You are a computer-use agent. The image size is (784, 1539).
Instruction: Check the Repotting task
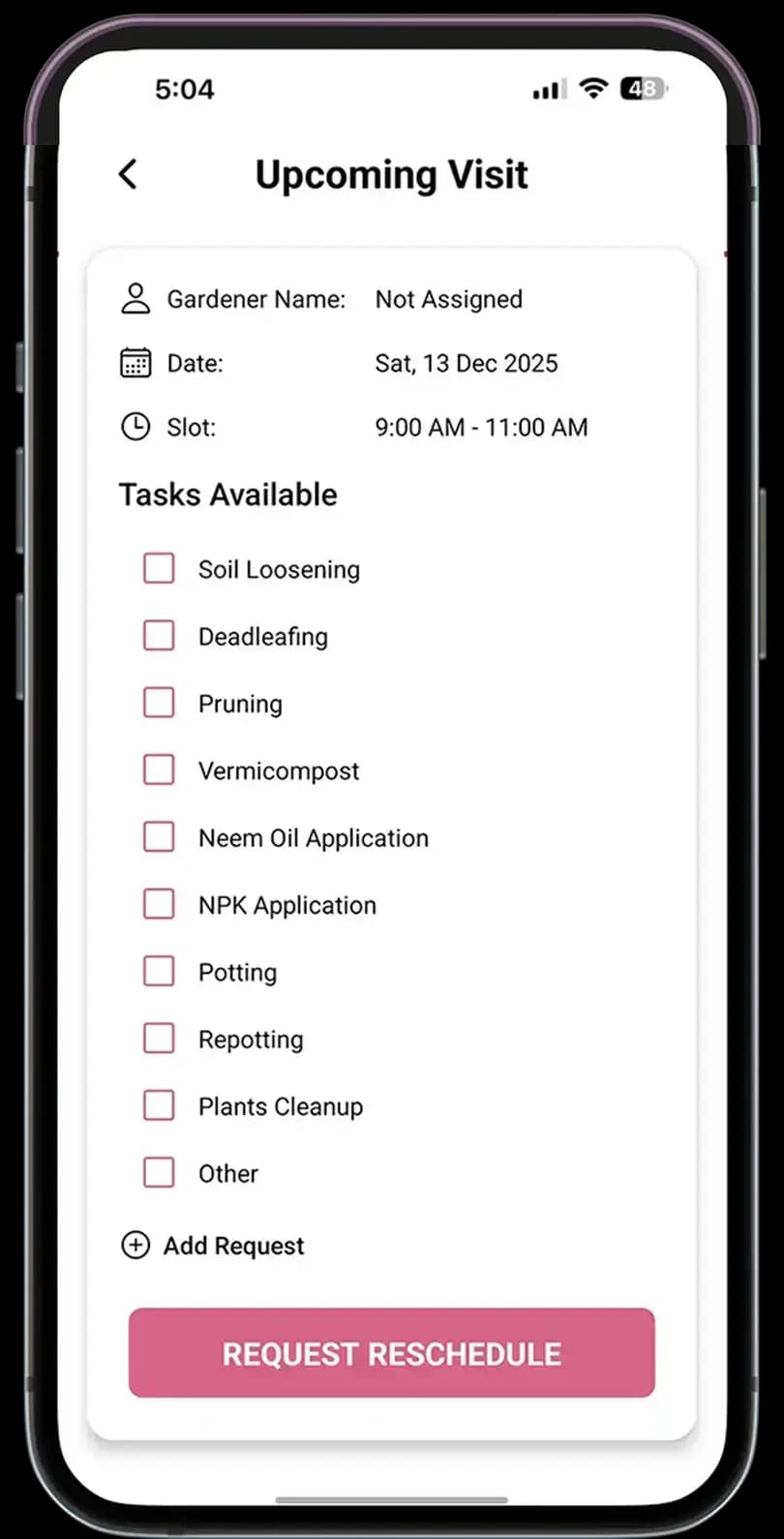tap(159, 1039)
